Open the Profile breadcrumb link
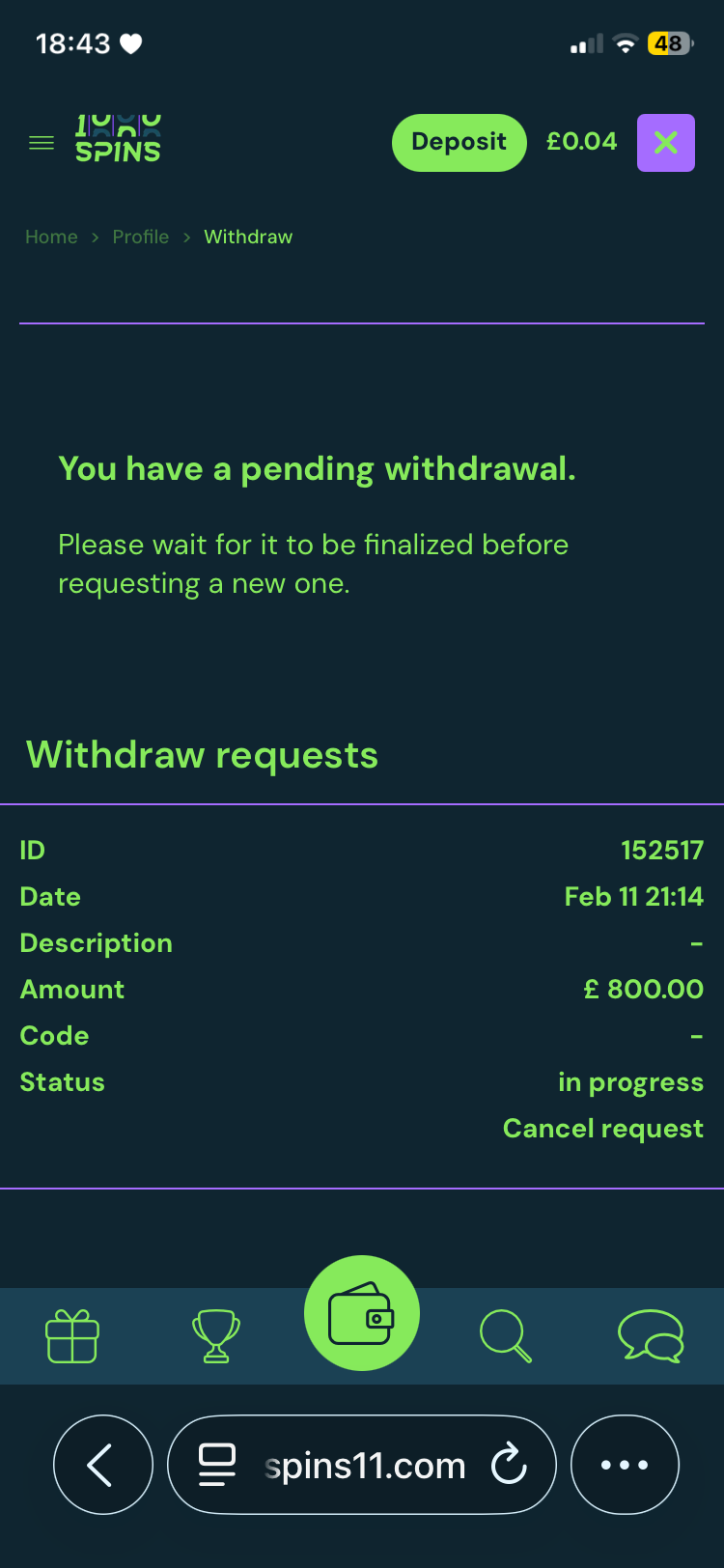 140,238
